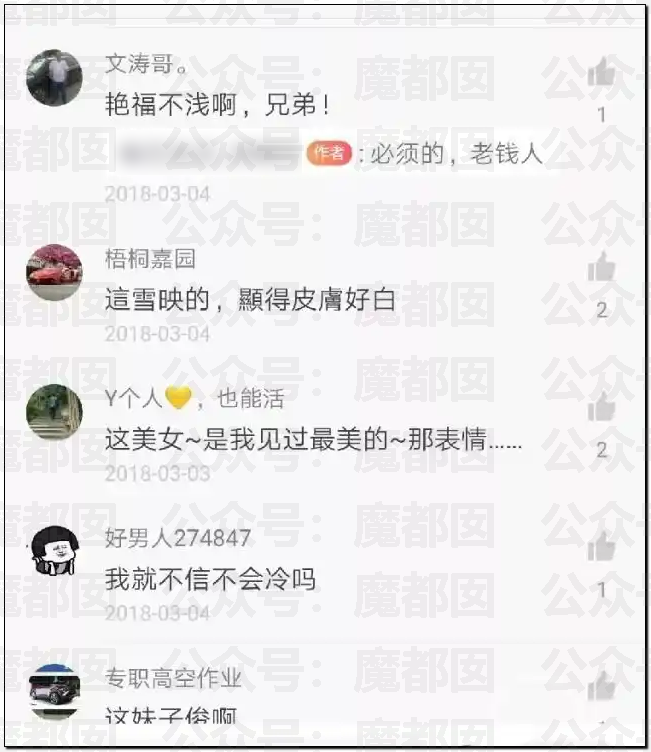Screen dimensions: 651x752
Task: Like the comment from Y个人, 也能活
Action: pos(602,407)
